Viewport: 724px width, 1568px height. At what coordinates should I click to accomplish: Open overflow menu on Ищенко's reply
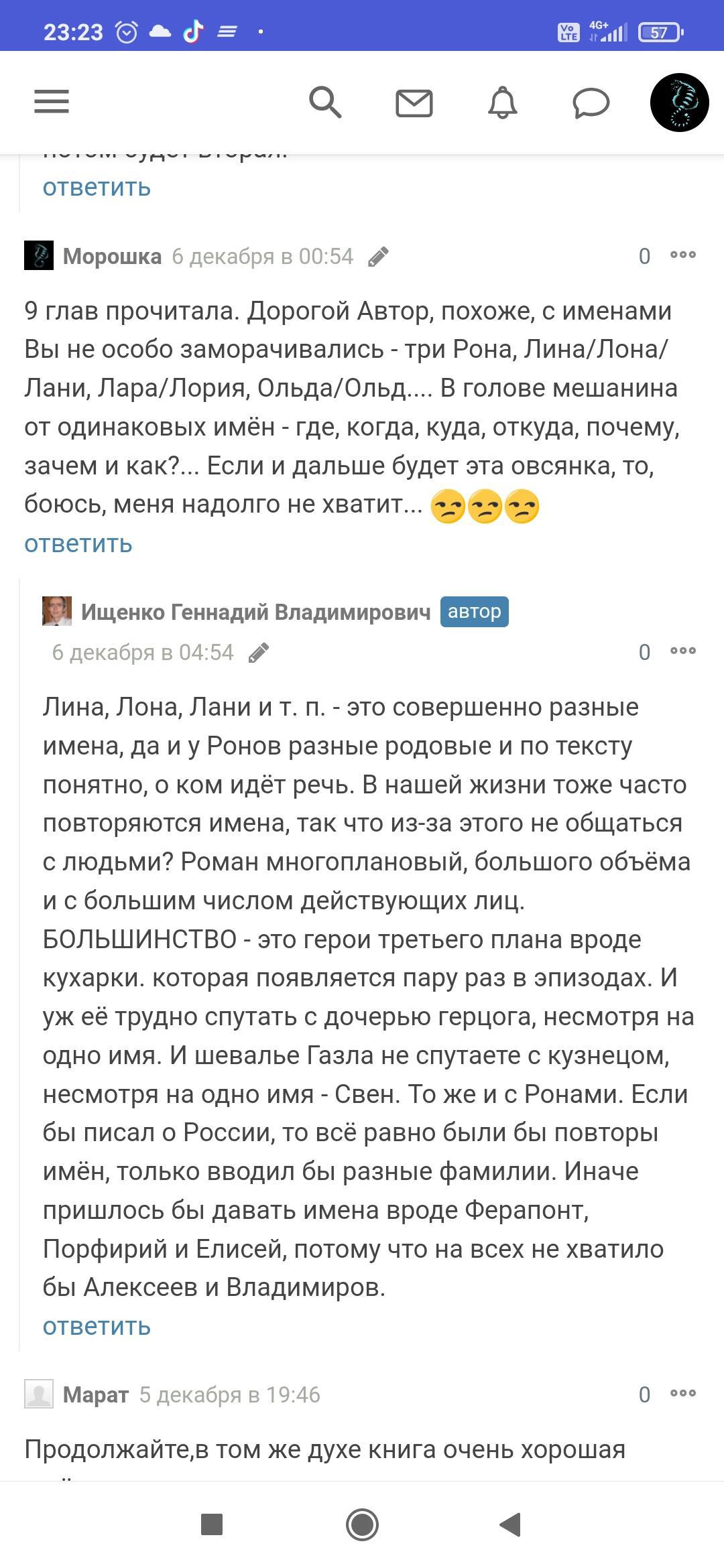[682, 651]
